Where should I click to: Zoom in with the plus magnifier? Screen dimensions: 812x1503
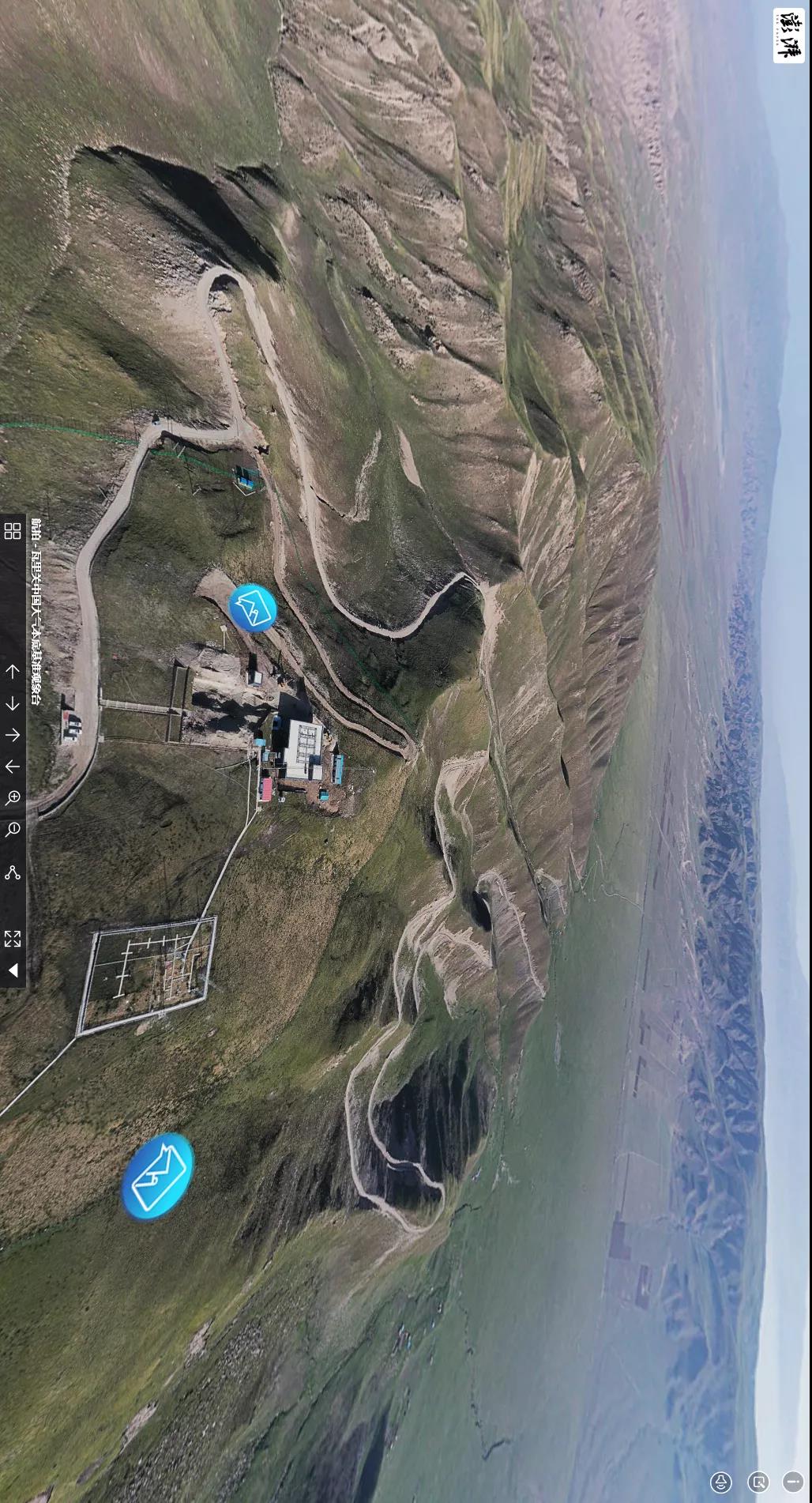[x=13, y=798]
